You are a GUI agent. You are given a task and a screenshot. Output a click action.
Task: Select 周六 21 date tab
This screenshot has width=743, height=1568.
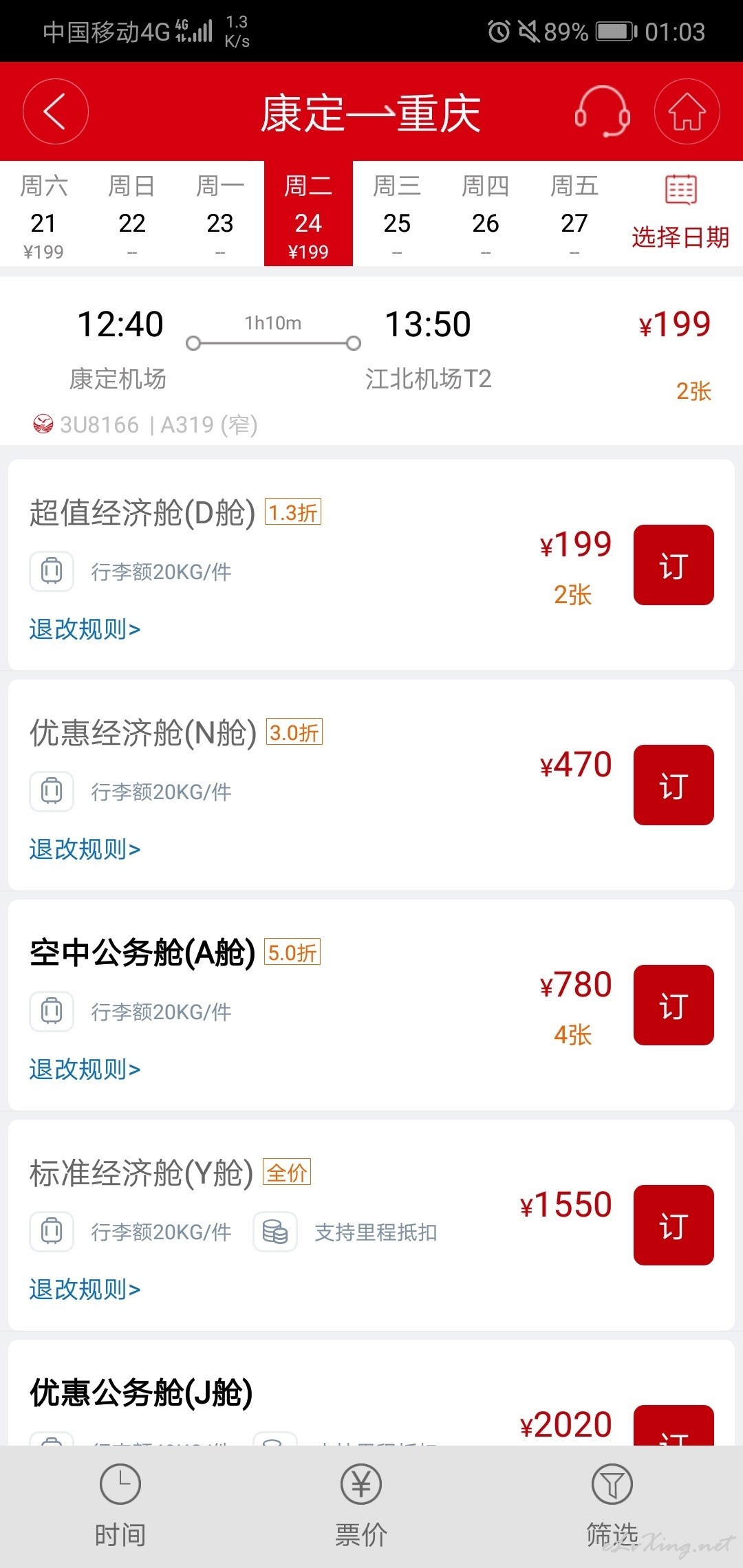coord(43,215)
